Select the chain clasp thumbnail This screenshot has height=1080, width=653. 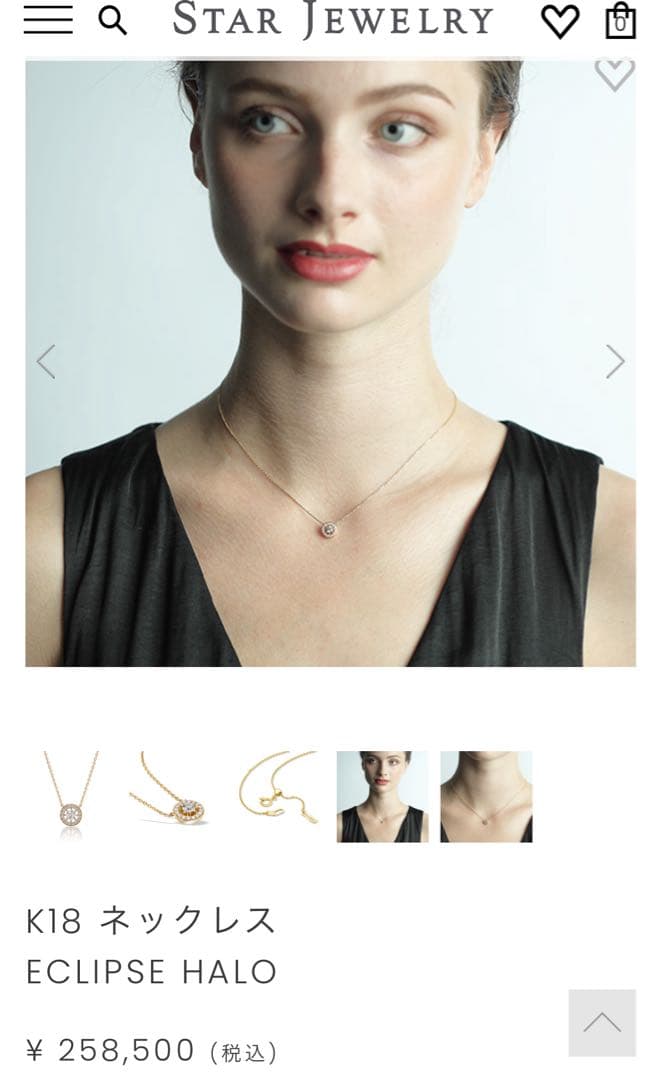tap(278, 797)
